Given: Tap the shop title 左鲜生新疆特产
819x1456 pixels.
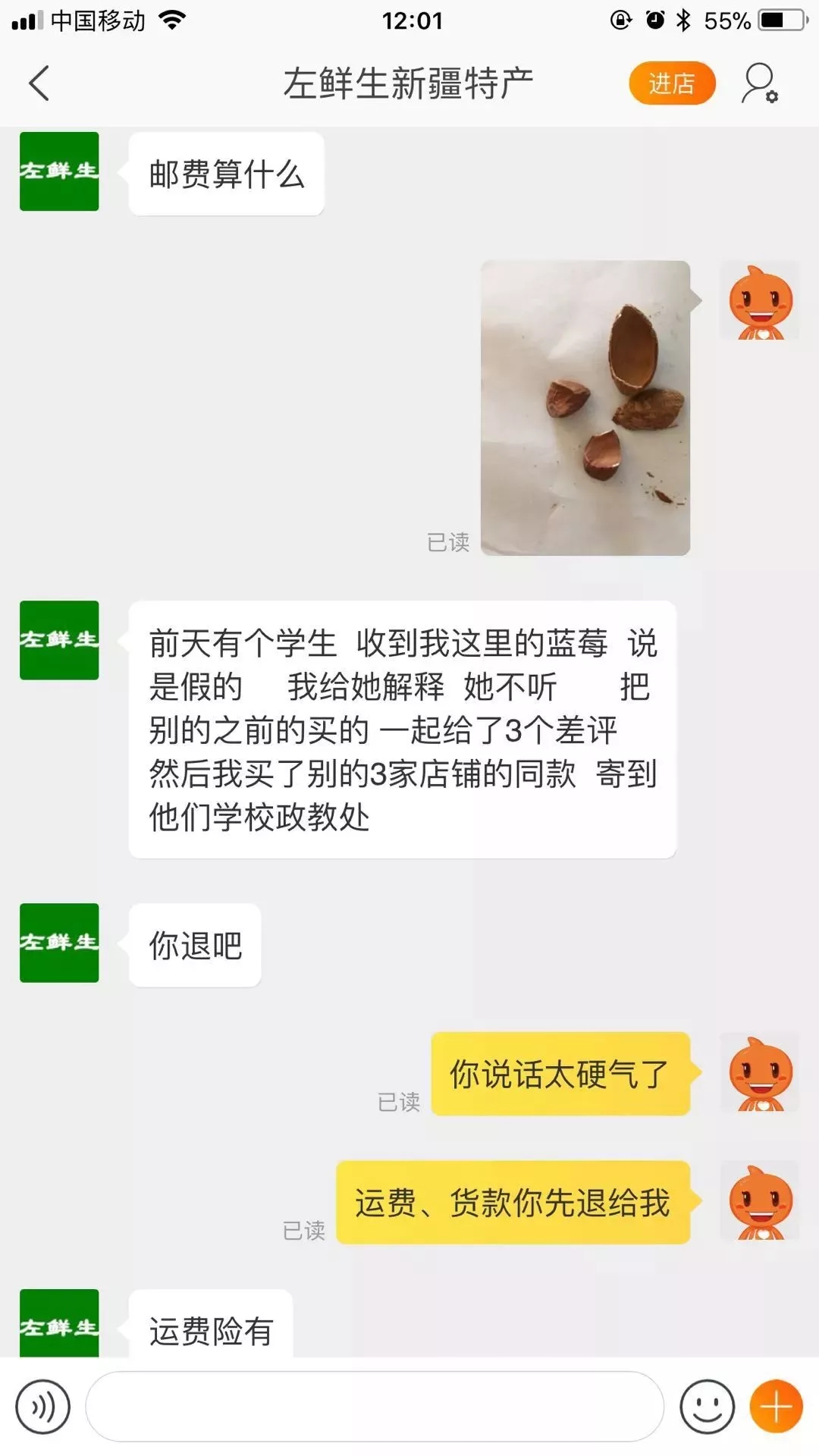Looking at the screenshot, I should pos(409,83).
